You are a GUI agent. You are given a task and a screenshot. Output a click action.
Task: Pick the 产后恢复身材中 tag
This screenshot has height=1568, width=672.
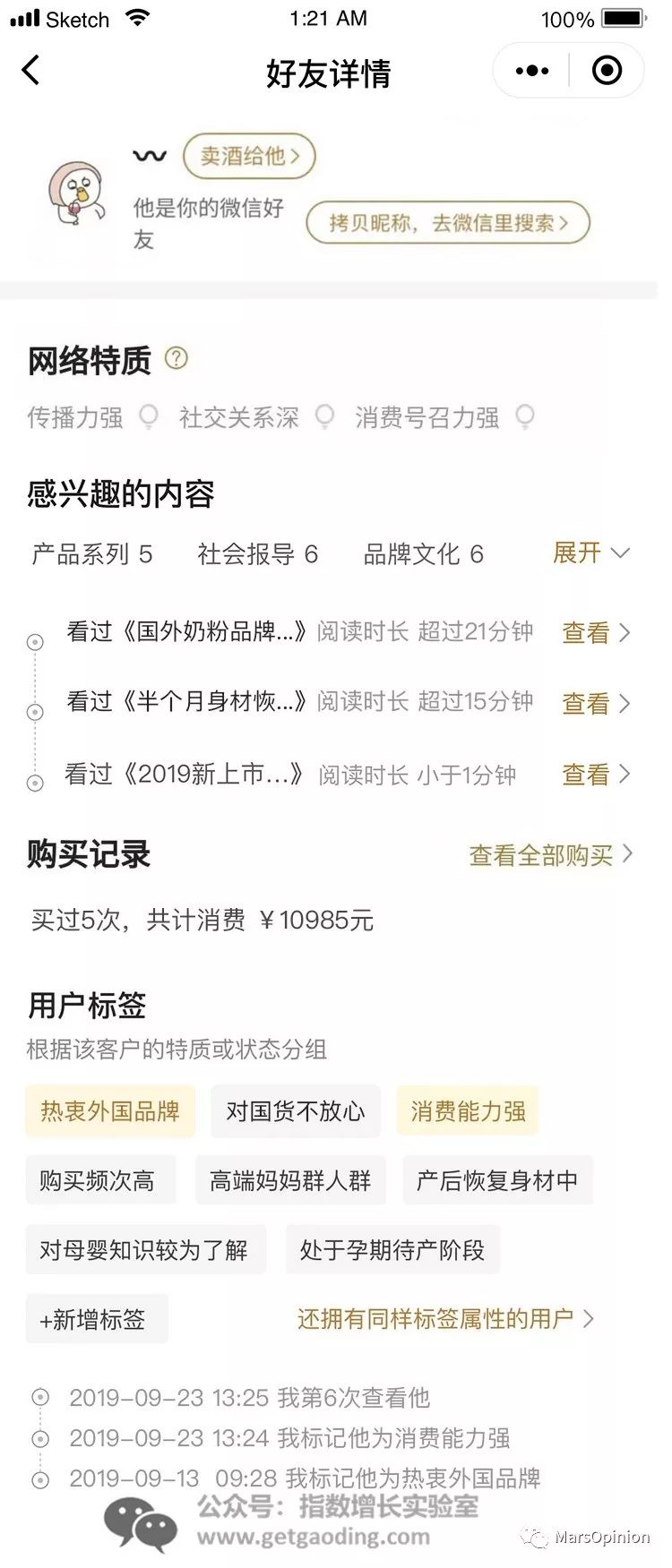coord(497,1180)
